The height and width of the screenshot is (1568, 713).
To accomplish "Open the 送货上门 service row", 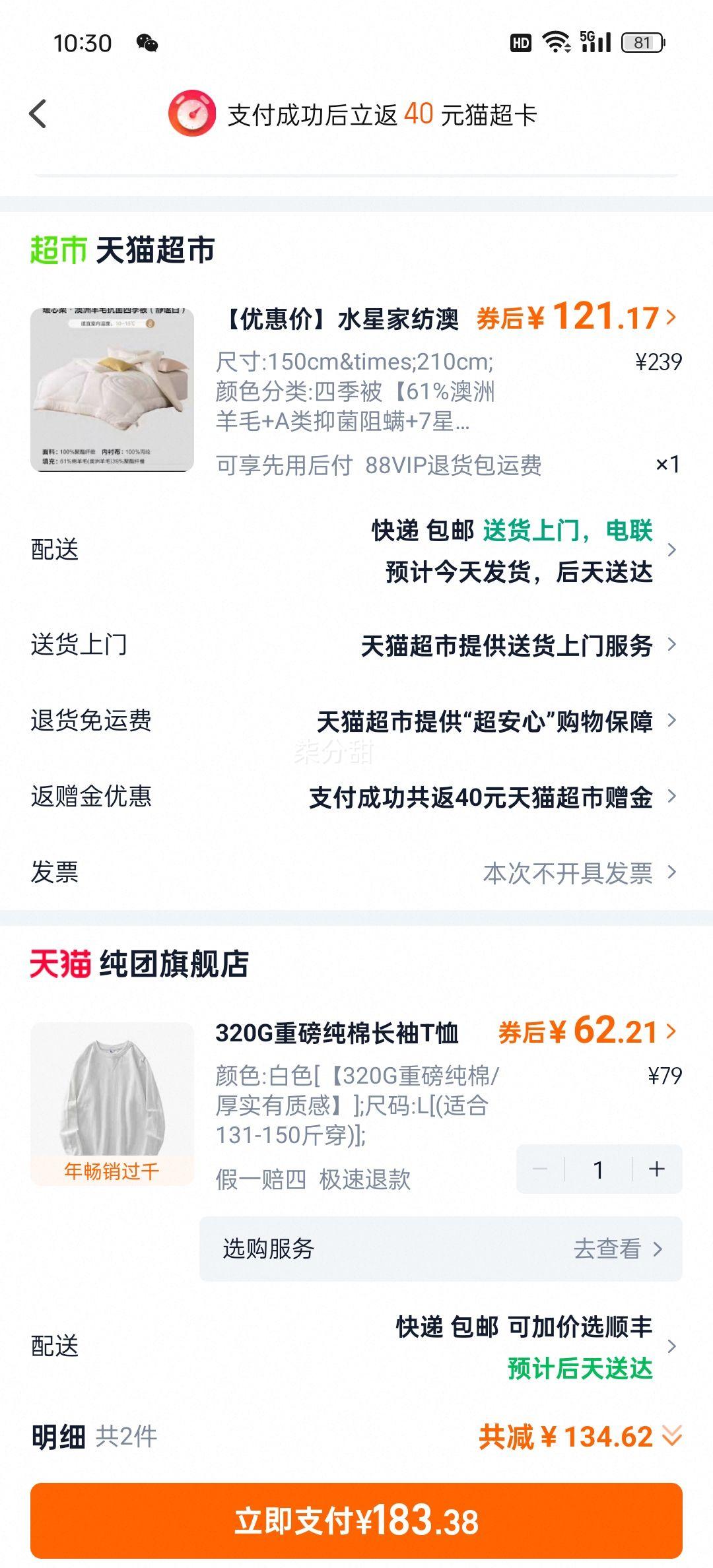I will click(x=356, y=645).
